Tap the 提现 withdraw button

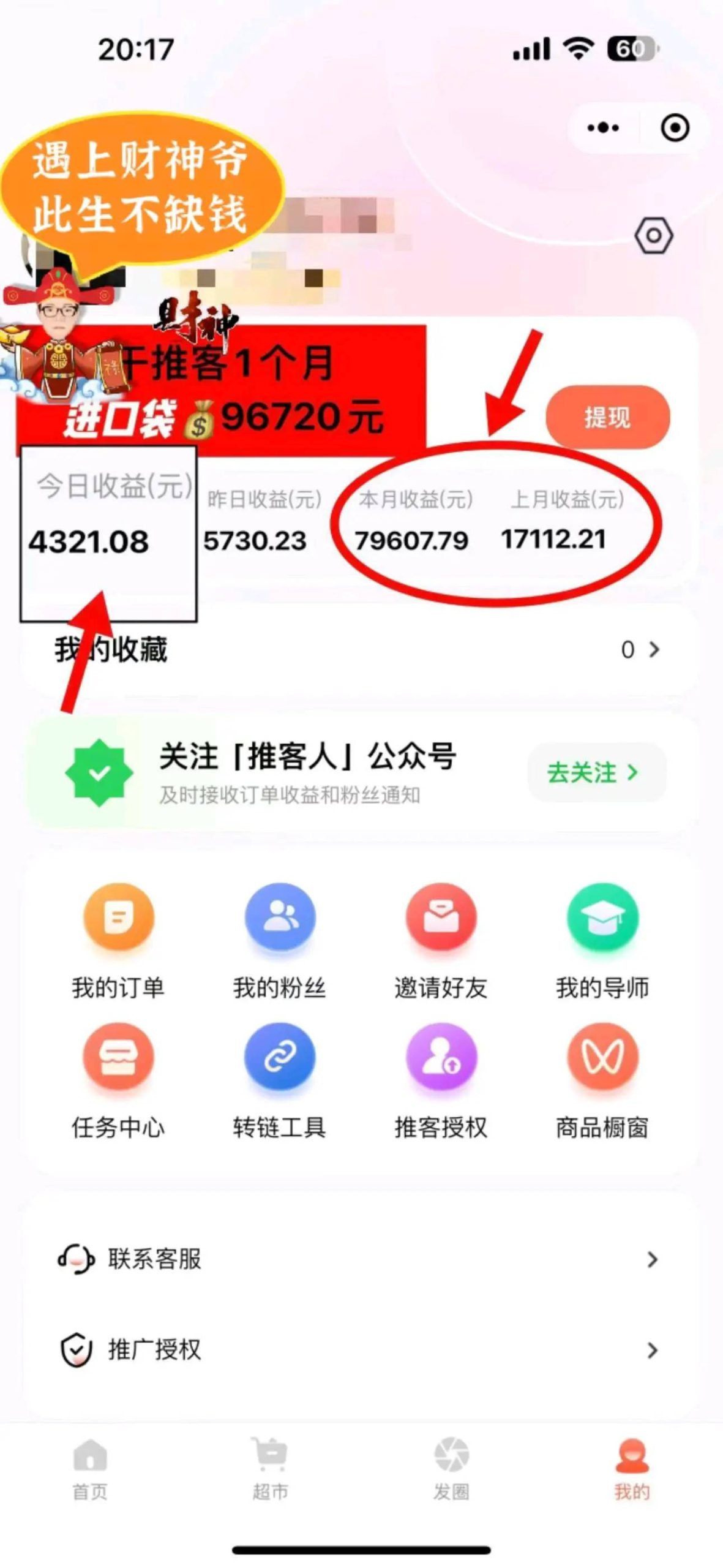click(607, 417)
